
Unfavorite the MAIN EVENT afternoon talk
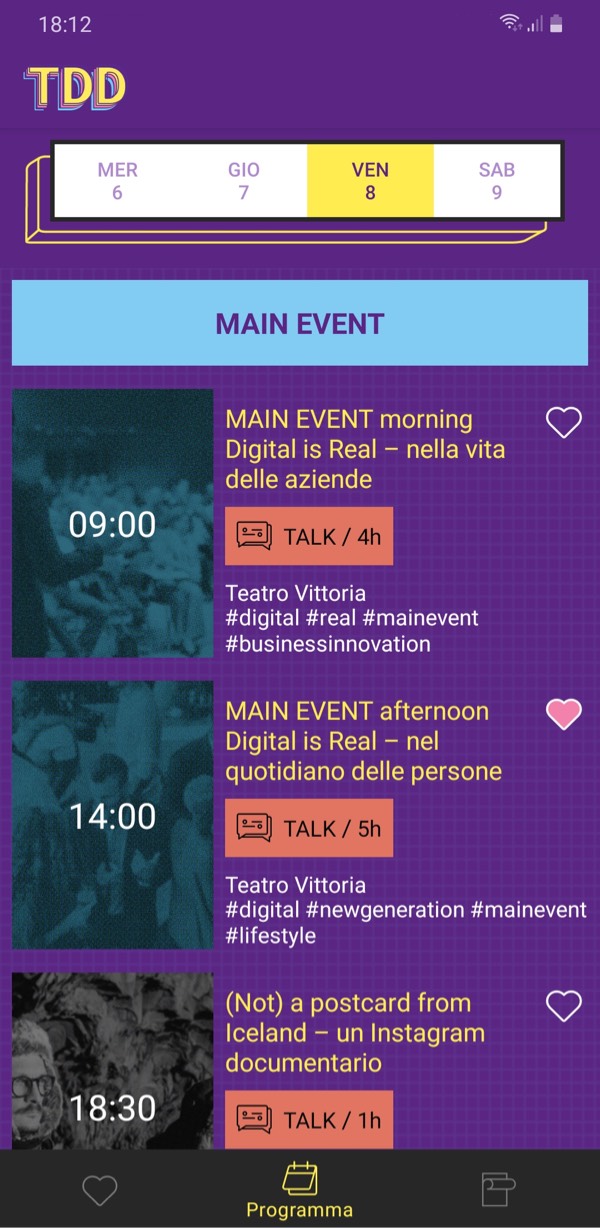(x=564, y=714)
